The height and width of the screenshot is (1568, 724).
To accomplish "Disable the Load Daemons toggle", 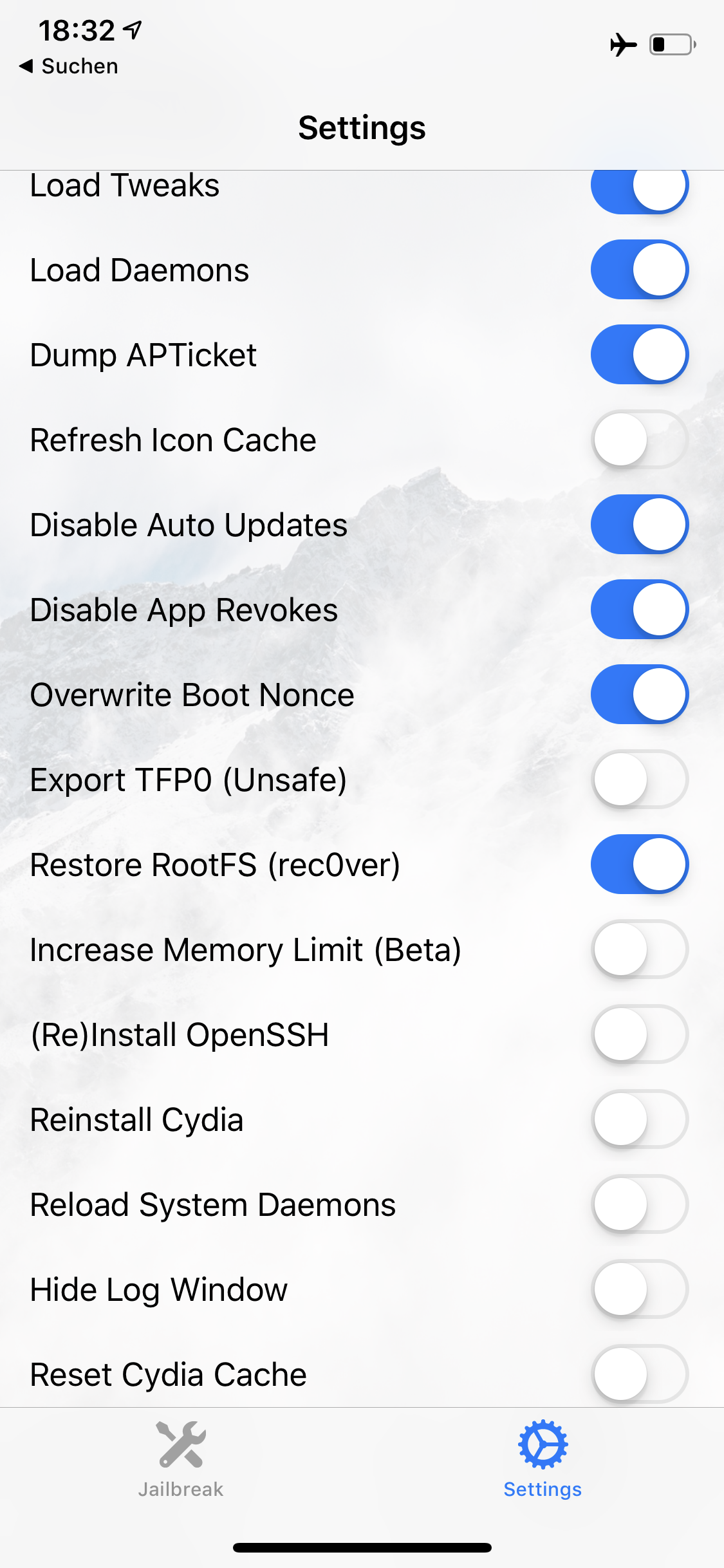I will (x=639, y=270).
